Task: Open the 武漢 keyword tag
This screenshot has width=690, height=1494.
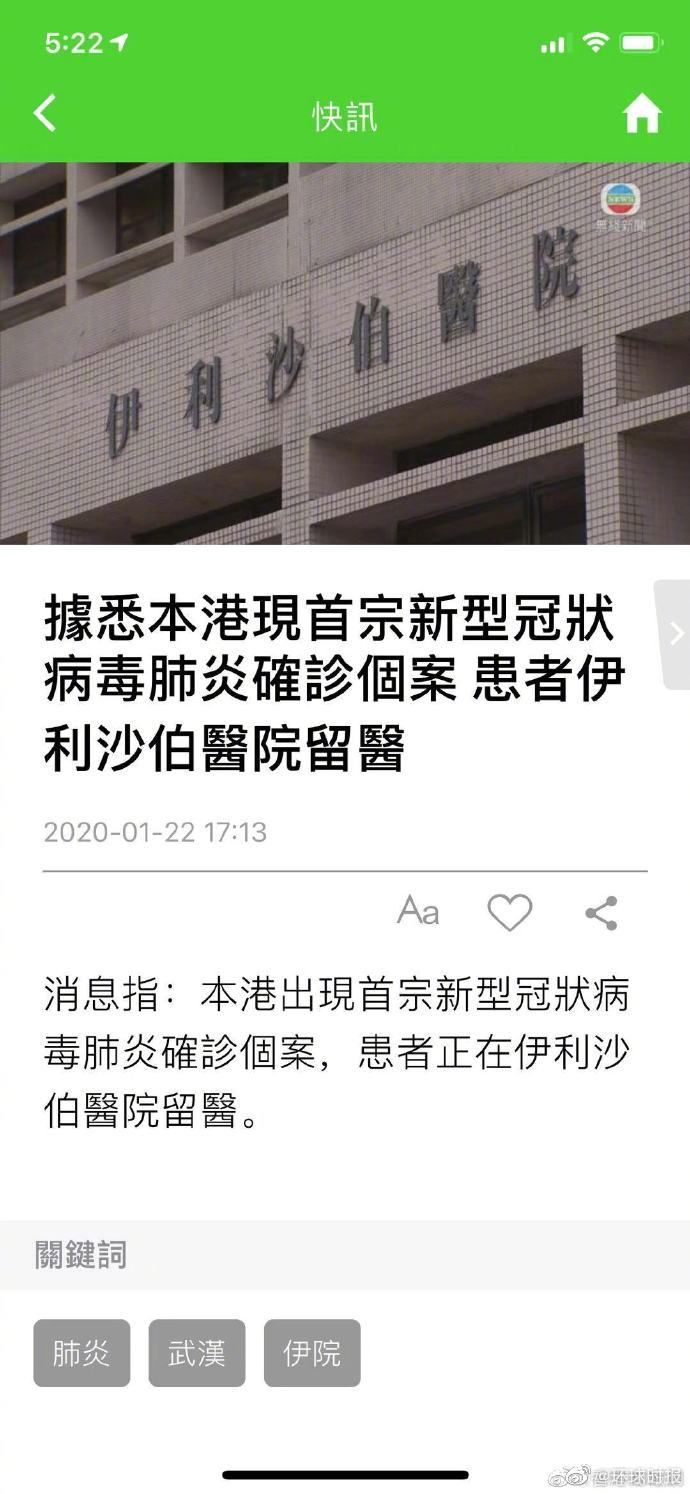Action: coord(197,1353)
